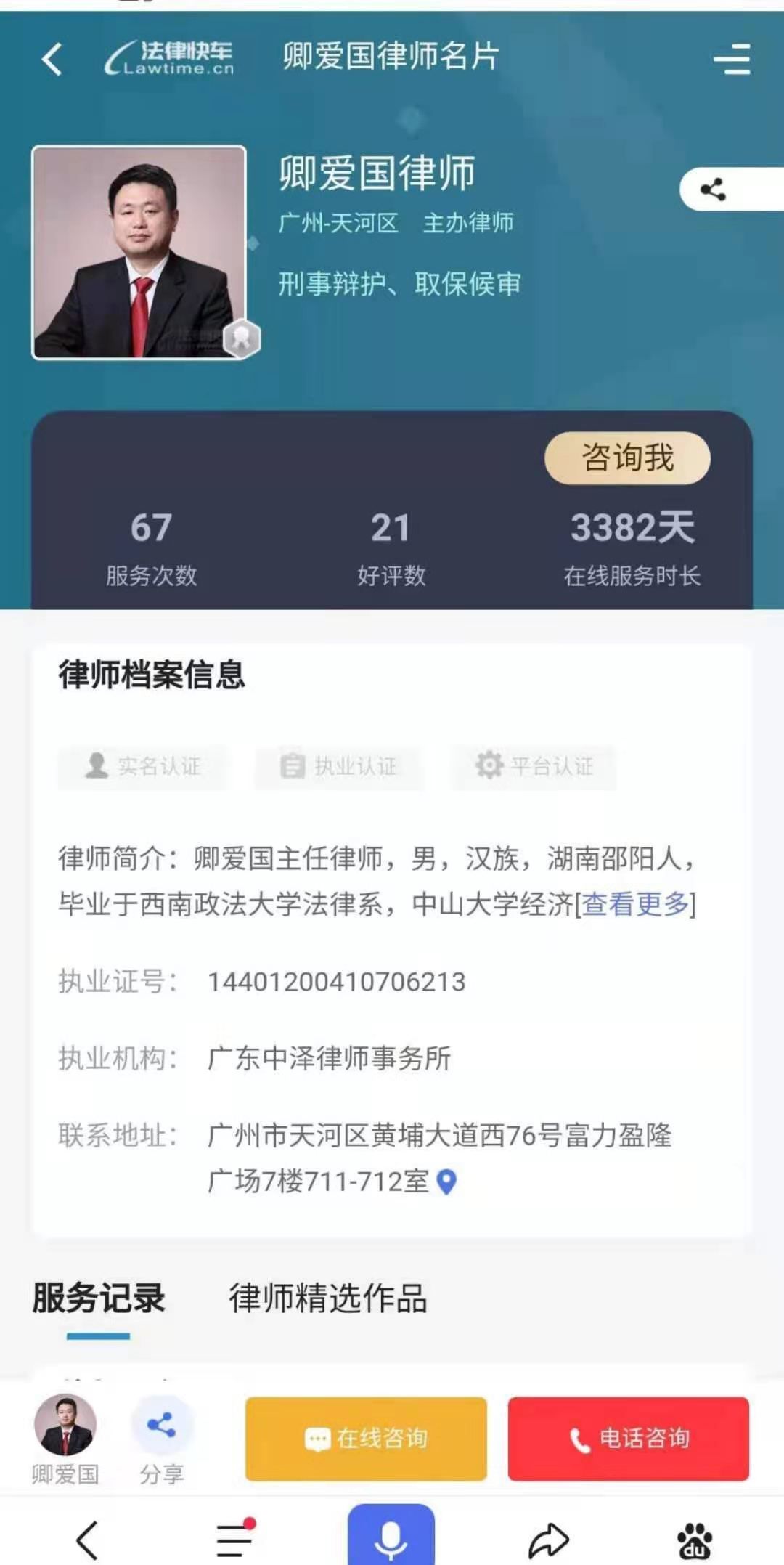Tap 卿爱国 avatar in bottom bar

(x=65, y=1426)
